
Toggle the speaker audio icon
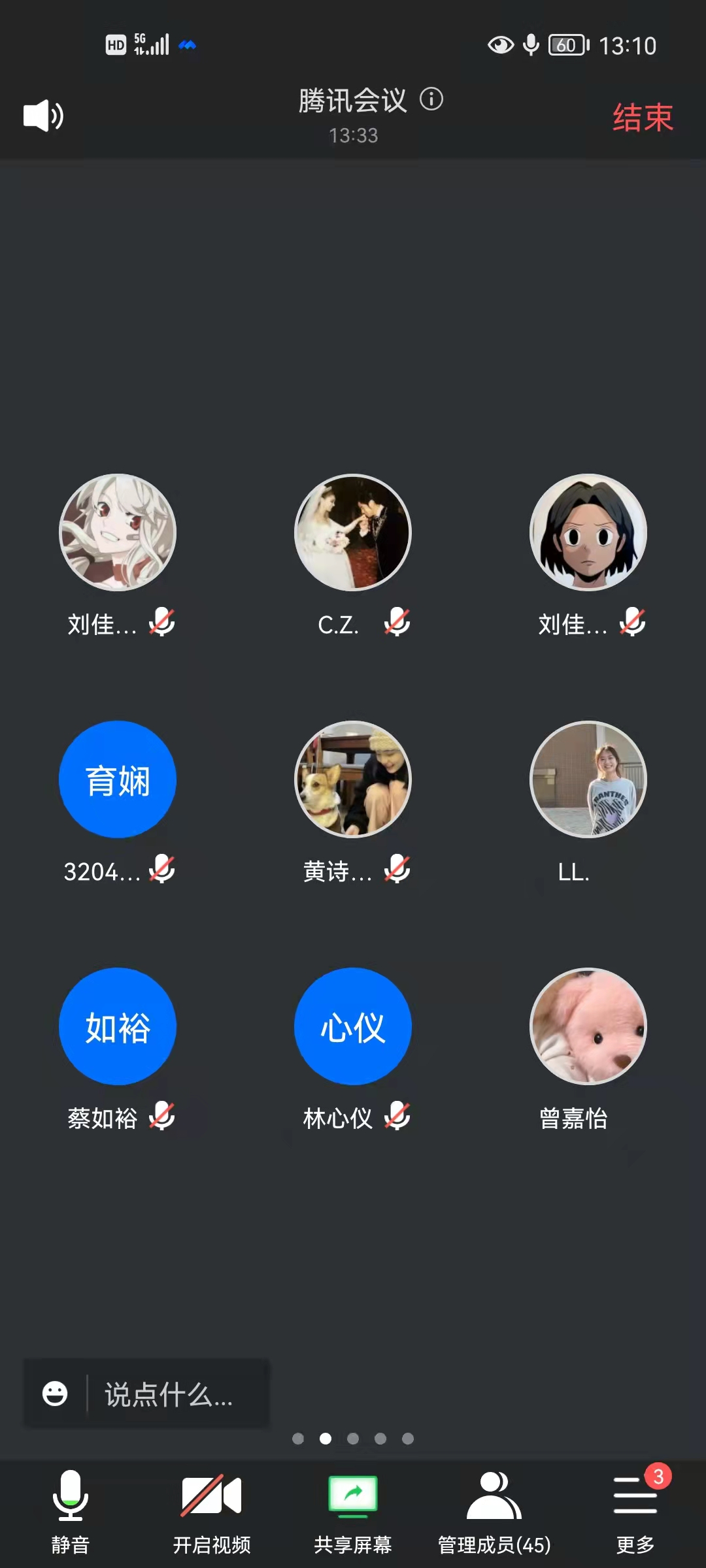tap(43, 116)
